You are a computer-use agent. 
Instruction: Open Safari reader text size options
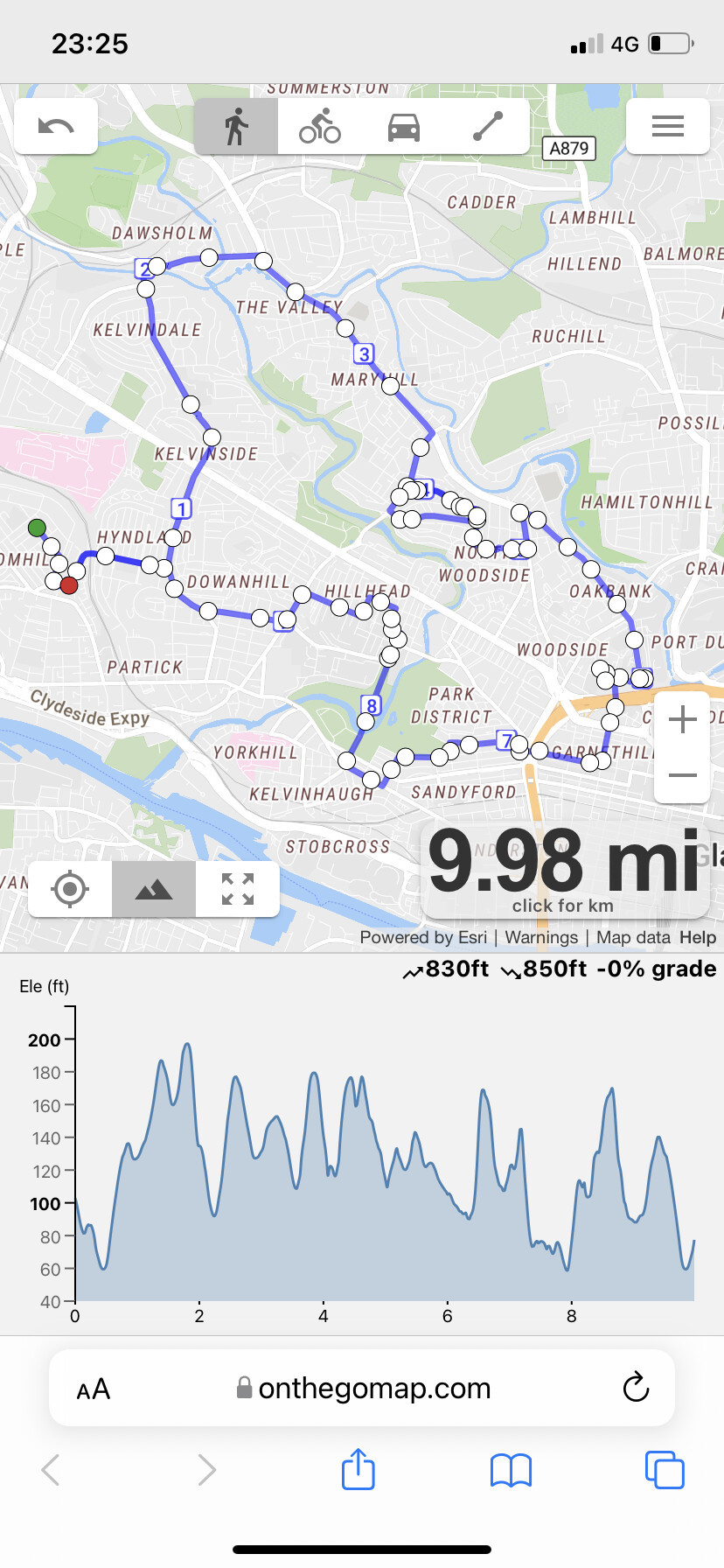[x=94, y=1389]
